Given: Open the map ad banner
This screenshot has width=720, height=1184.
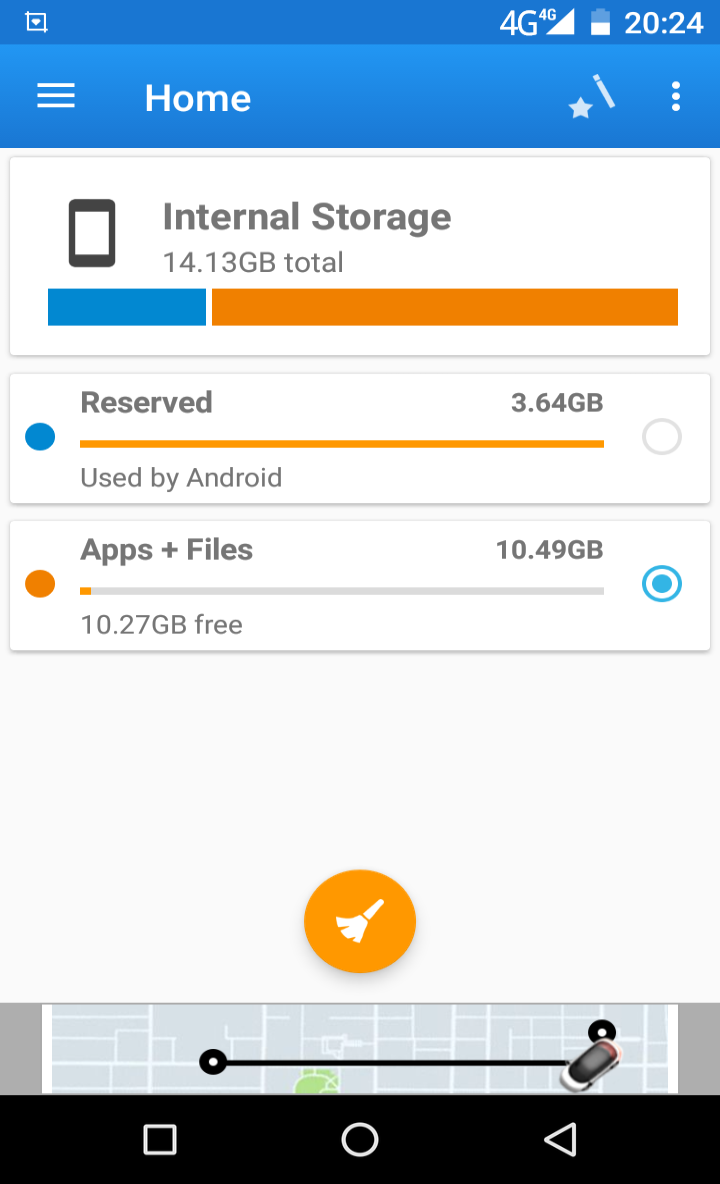Looking at the screenshot, I should pos(360,1048).
